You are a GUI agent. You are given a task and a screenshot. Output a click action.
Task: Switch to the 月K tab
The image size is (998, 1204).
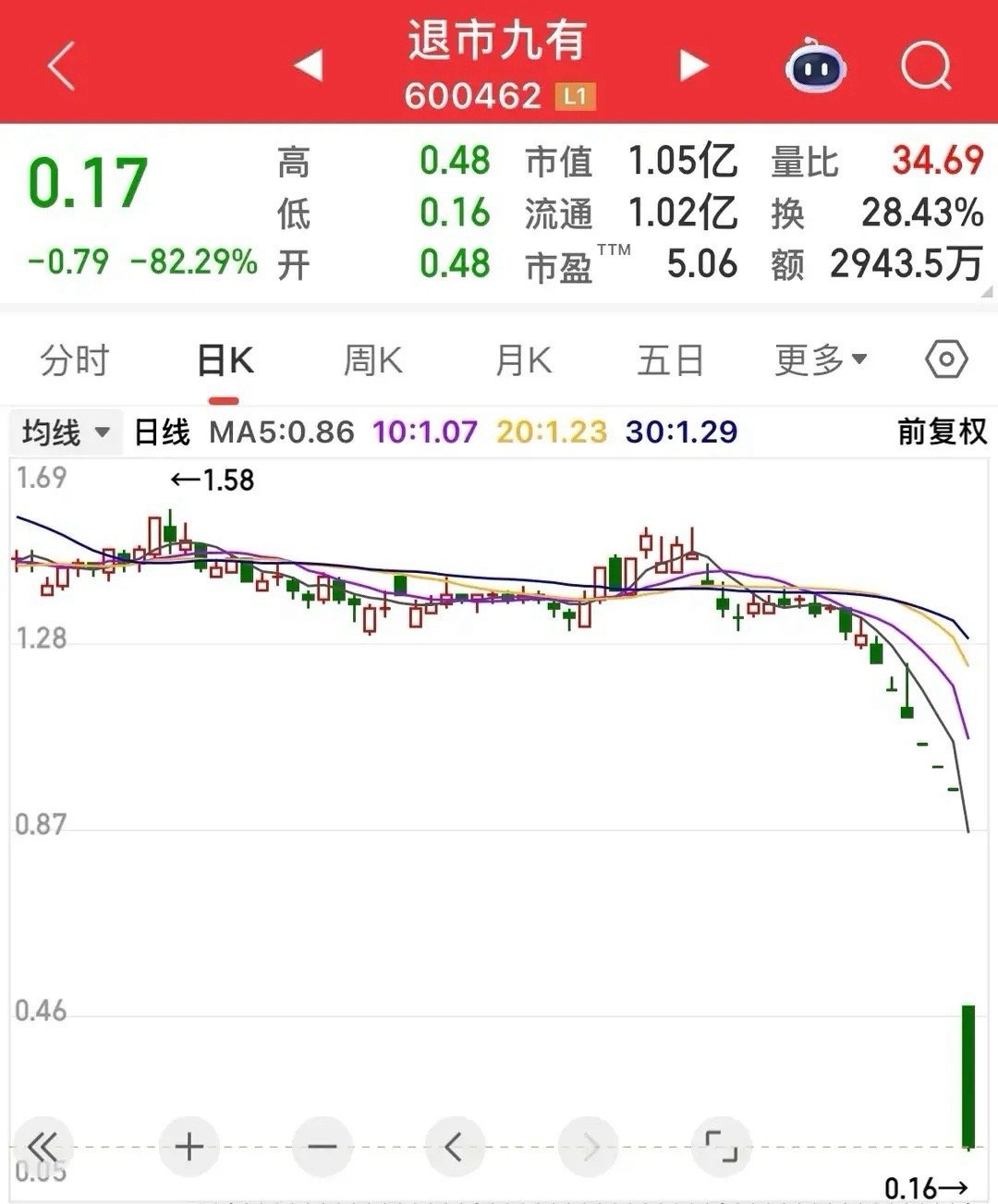523,359
